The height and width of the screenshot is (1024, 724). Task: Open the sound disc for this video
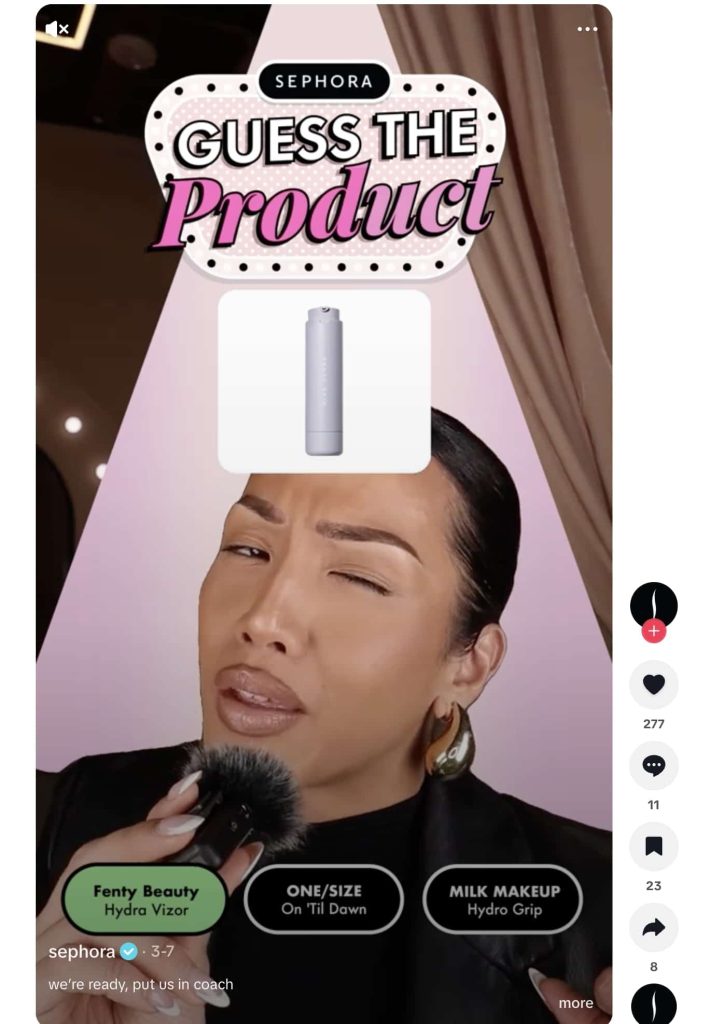[654, 1005]
